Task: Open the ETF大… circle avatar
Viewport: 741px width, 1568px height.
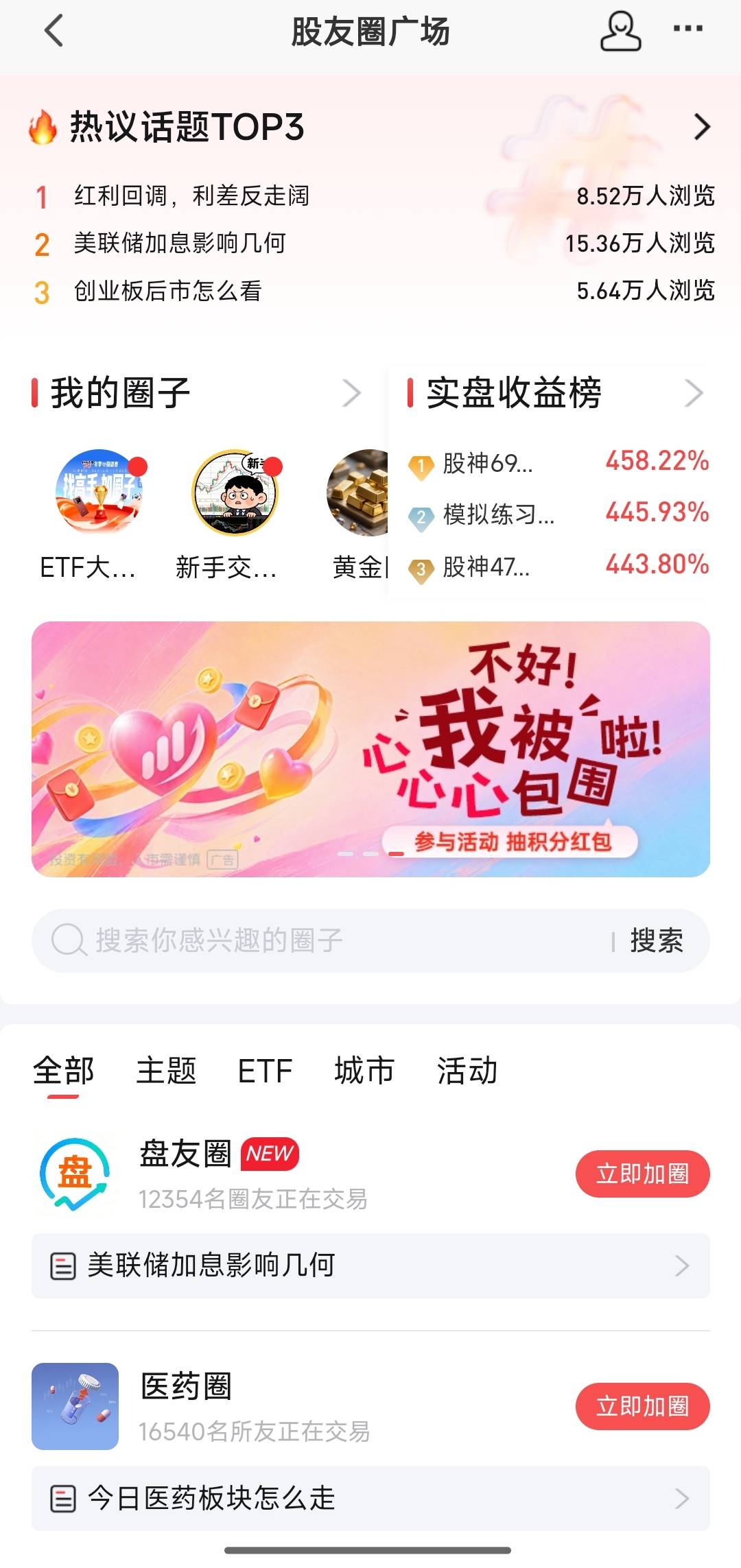Action: tap(101, 492)
